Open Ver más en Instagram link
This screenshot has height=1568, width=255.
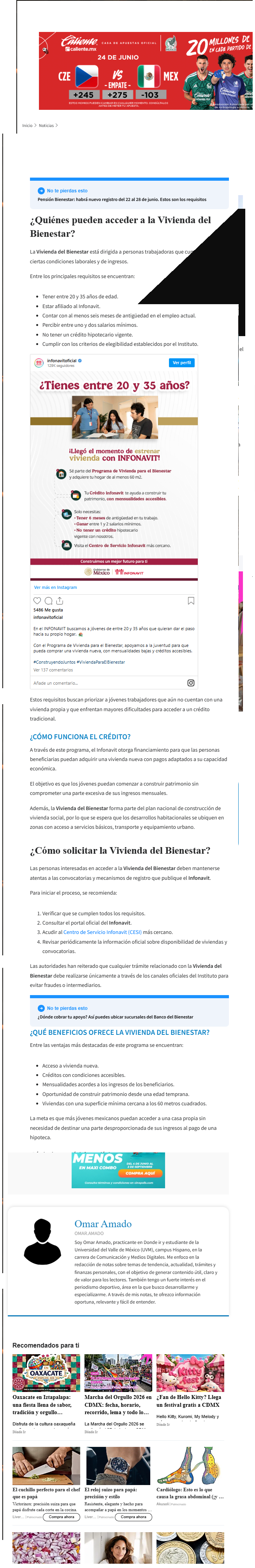55,587
